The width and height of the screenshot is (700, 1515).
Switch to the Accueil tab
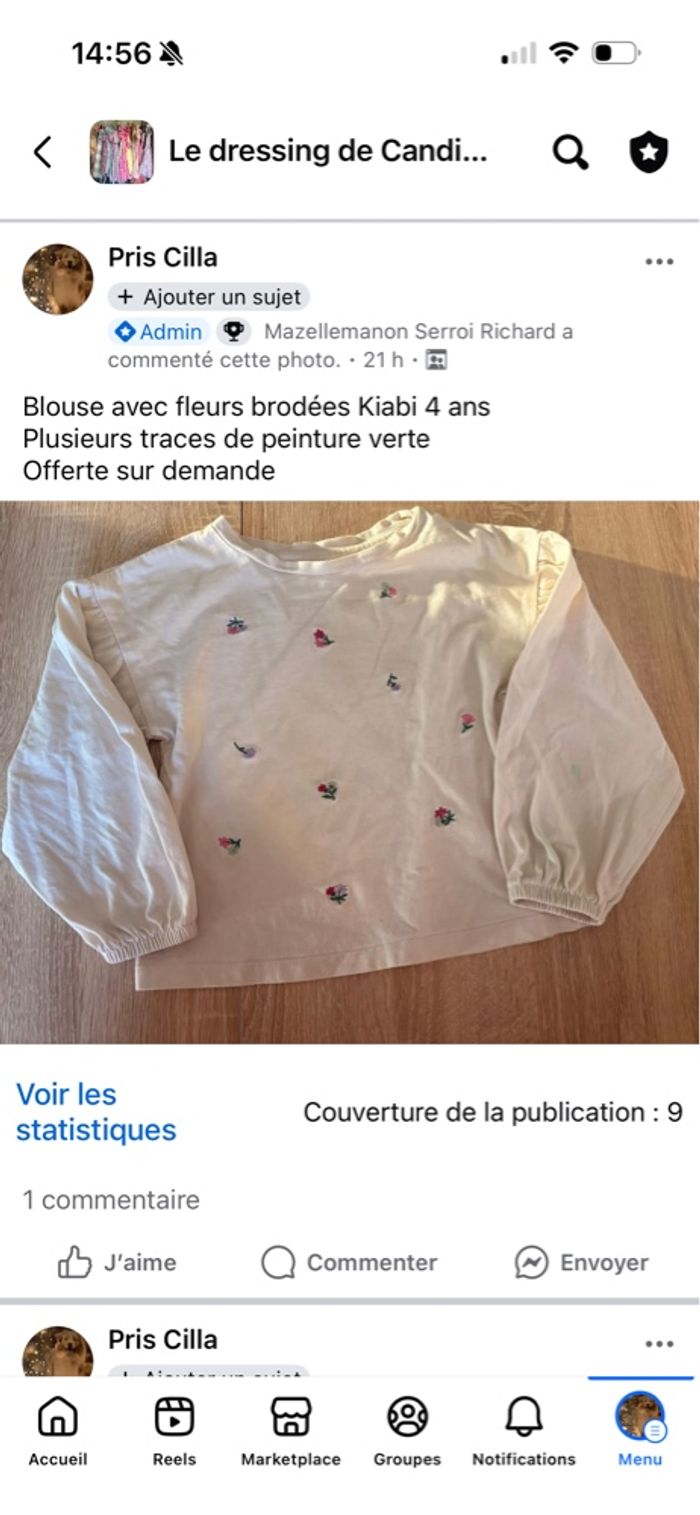tap(58, 1431)
